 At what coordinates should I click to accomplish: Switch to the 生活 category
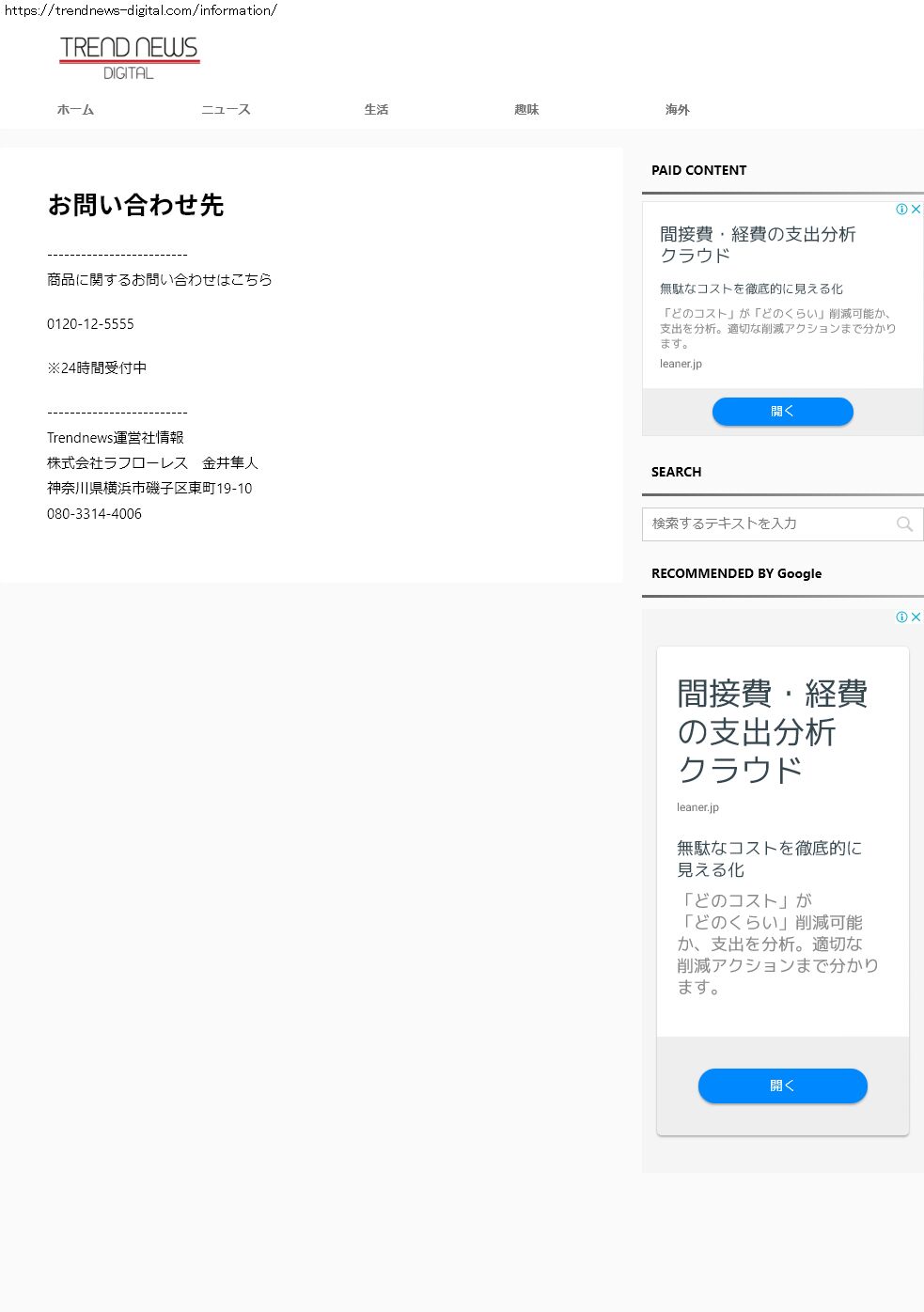click(x=376, y=110)
